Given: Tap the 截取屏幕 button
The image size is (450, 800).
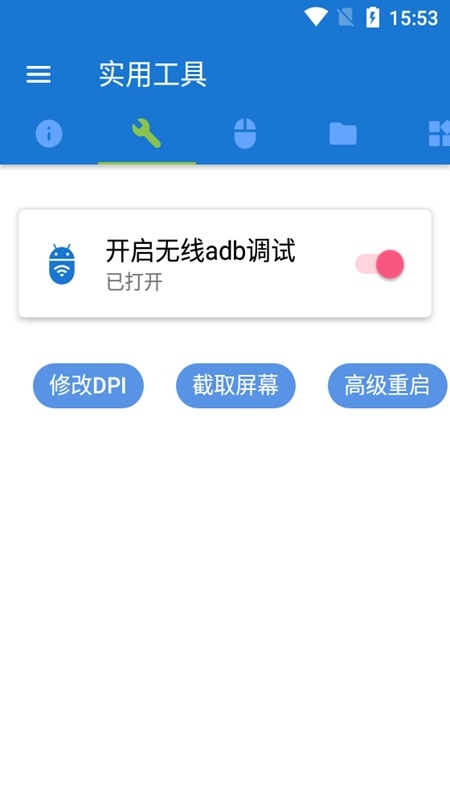Looking at the screenshot, I should pyautogui.click(x=236, y=386).
